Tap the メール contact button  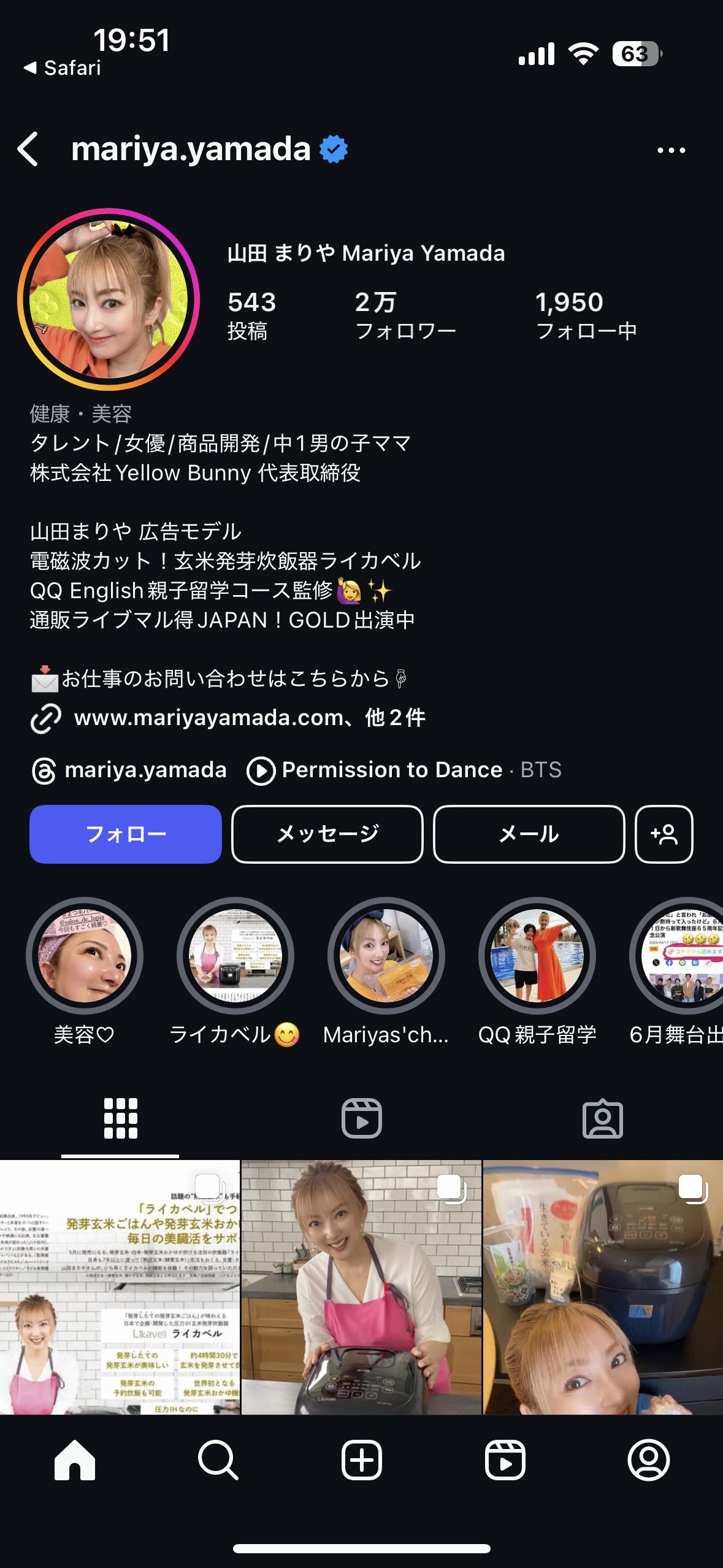click(x=529, y=834)
